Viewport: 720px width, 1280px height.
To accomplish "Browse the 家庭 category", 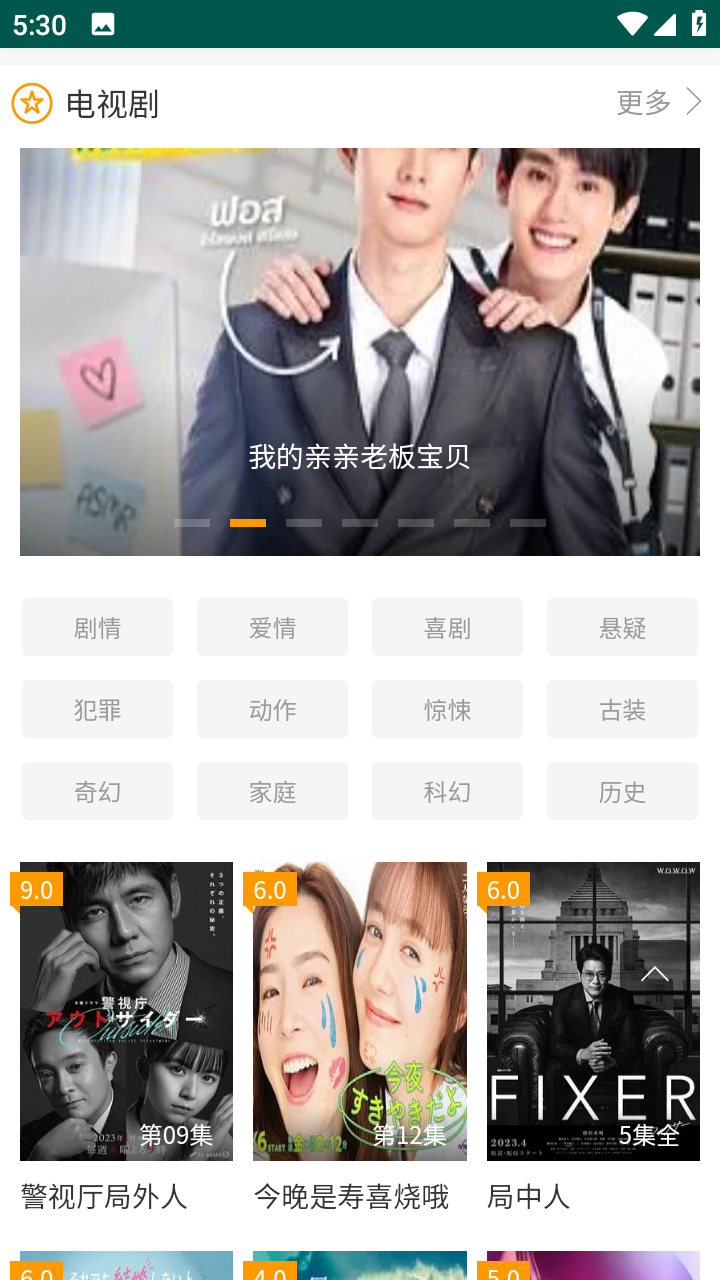I will click(272, 791).
